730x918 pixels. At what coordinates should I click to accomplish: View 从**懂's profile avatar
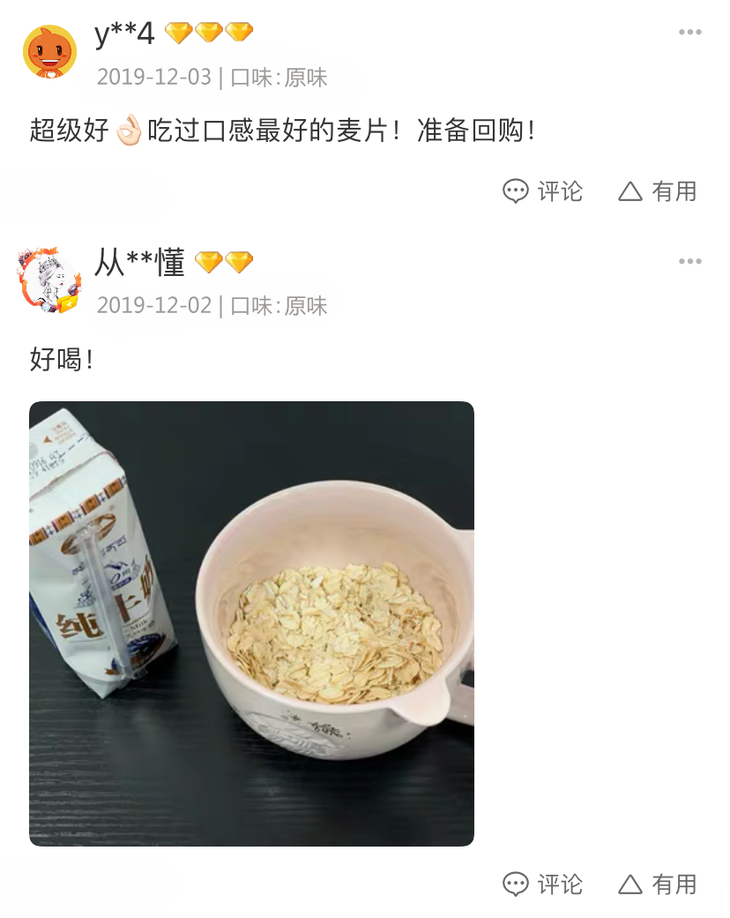pos(50,280)
